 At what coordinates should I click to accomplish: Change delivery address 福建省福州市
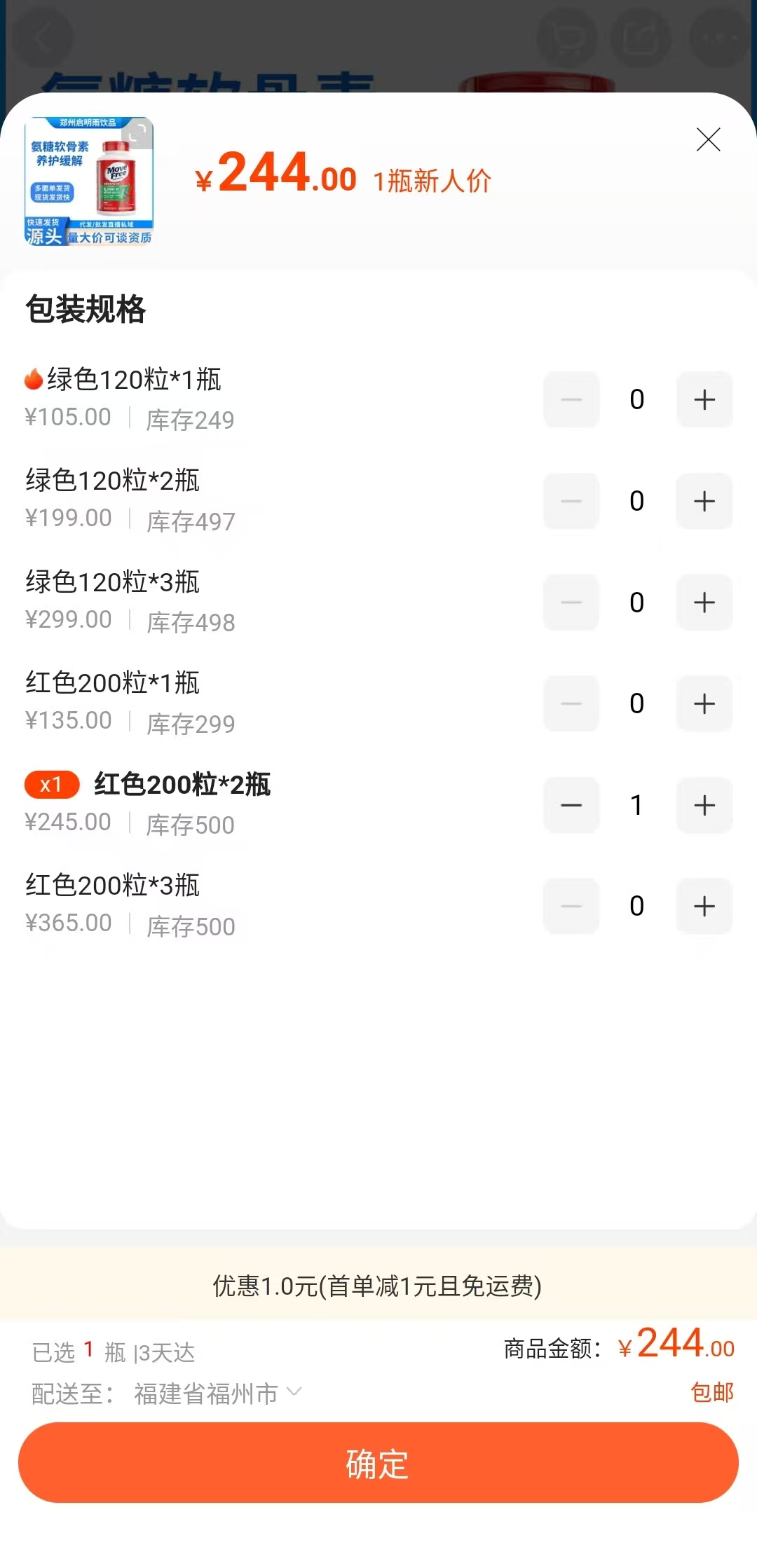coord(217,1393)
